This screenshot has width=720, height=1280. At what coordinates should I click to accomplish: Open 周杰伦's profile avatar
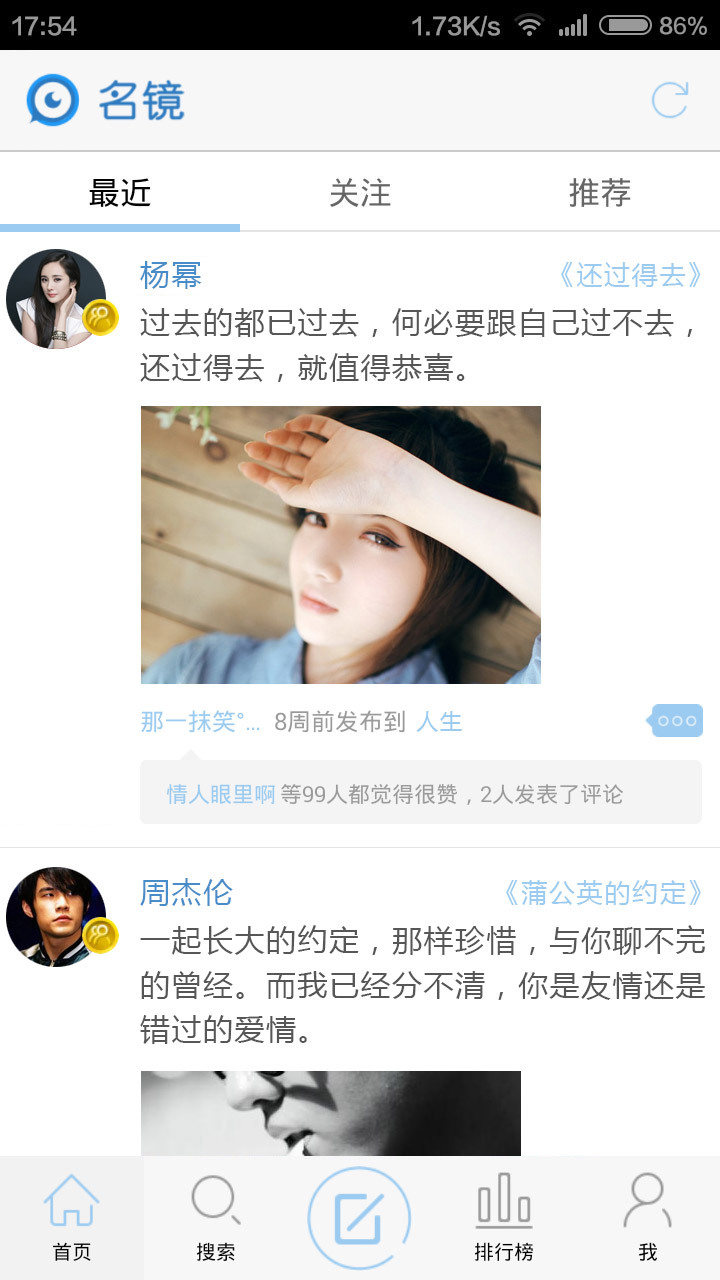point(56,916)
